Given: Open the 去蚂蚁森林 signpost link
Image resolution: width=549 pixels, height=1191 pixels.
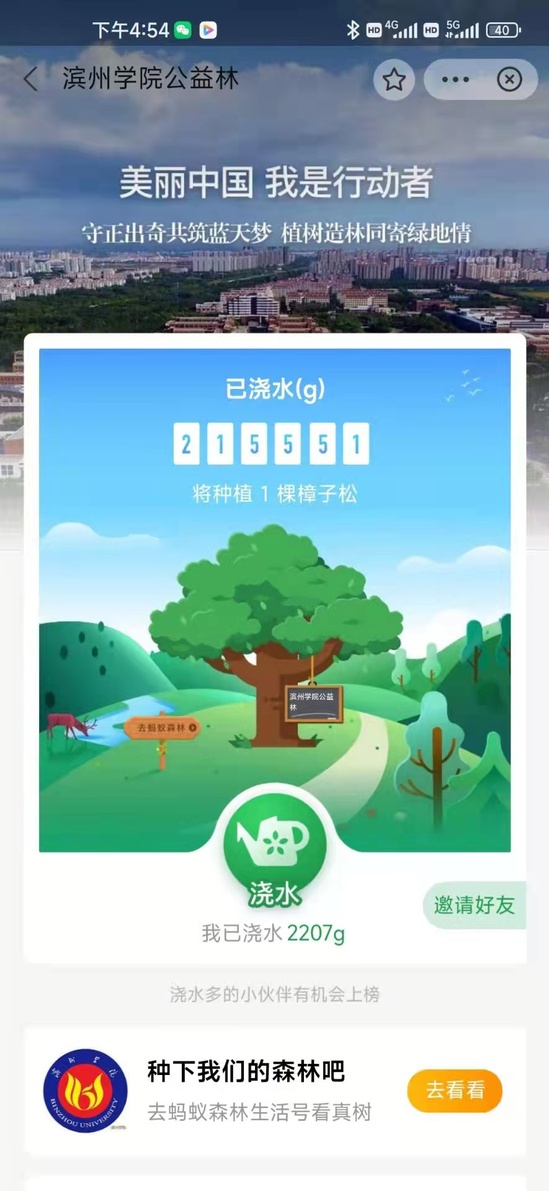Looking at the screenshot, I should (x=162, y=728).
